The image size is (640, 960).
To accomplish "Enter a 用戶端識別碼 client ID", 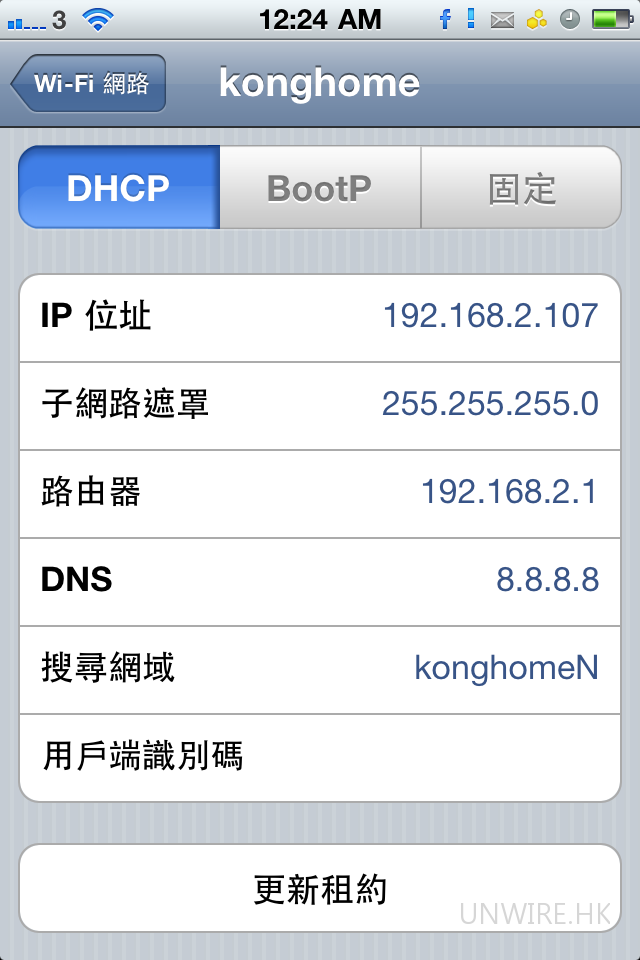I will 420,756.
